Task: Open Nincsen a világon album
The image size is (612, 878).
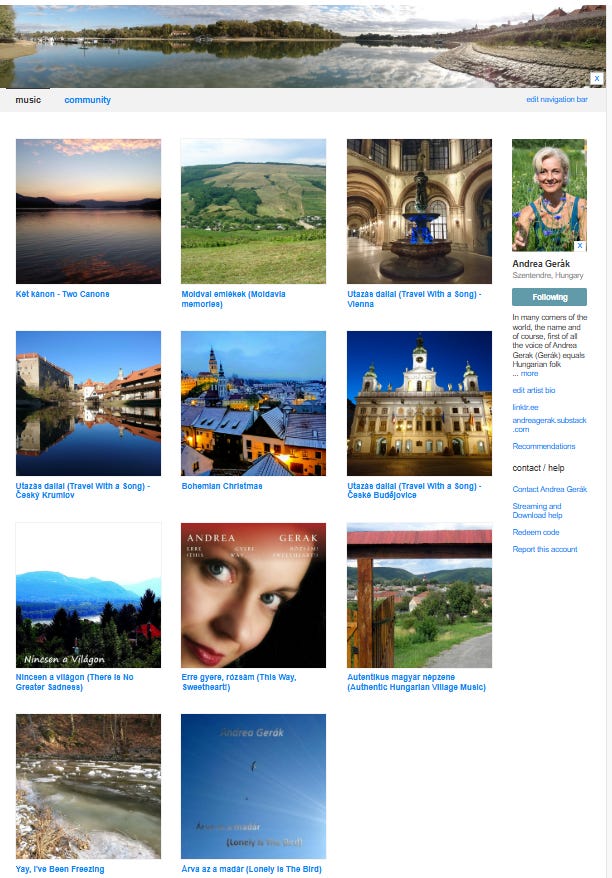Action: coord(88,595)
